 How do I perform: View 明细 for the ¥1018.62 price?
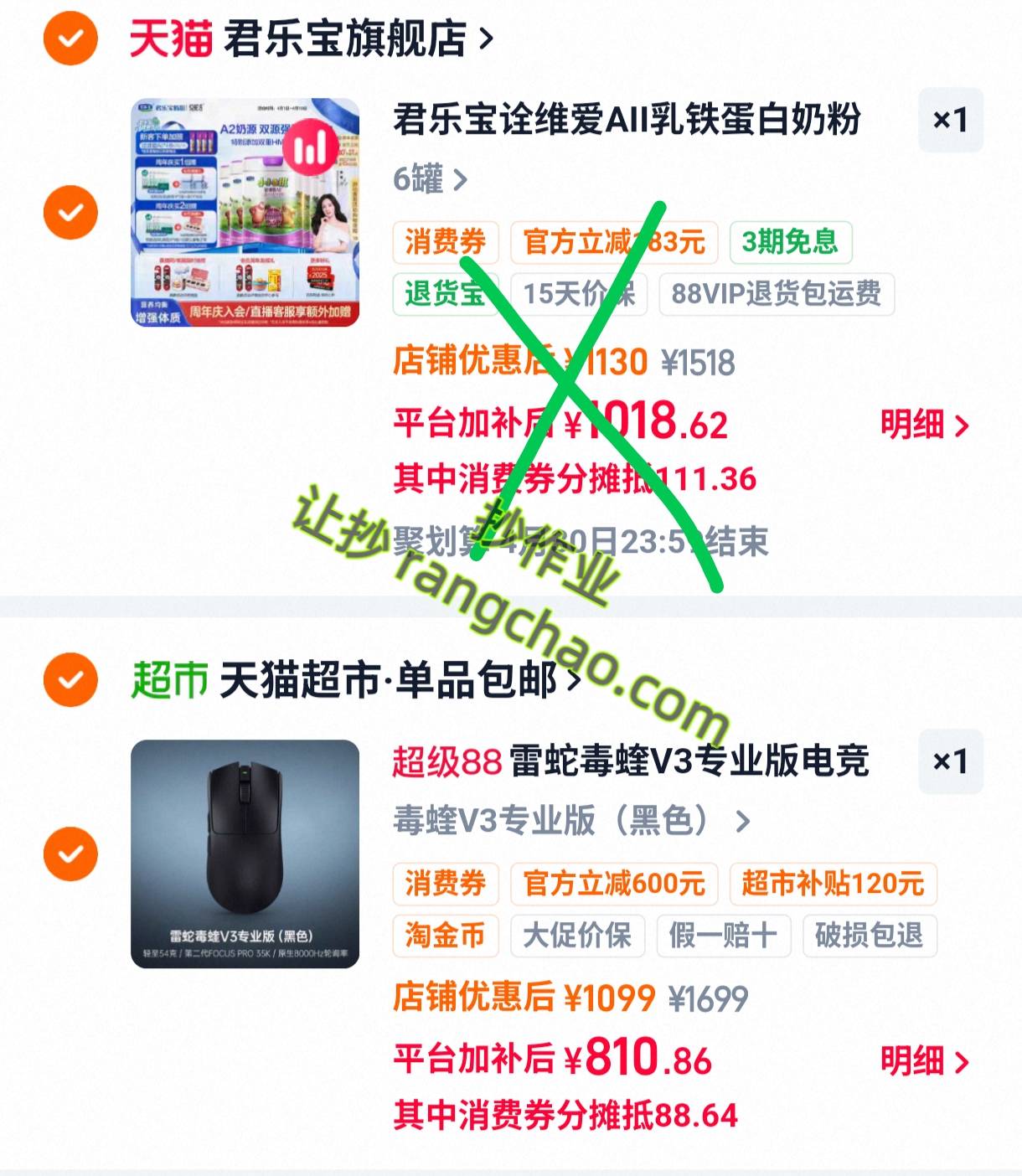tap(924, 425)
